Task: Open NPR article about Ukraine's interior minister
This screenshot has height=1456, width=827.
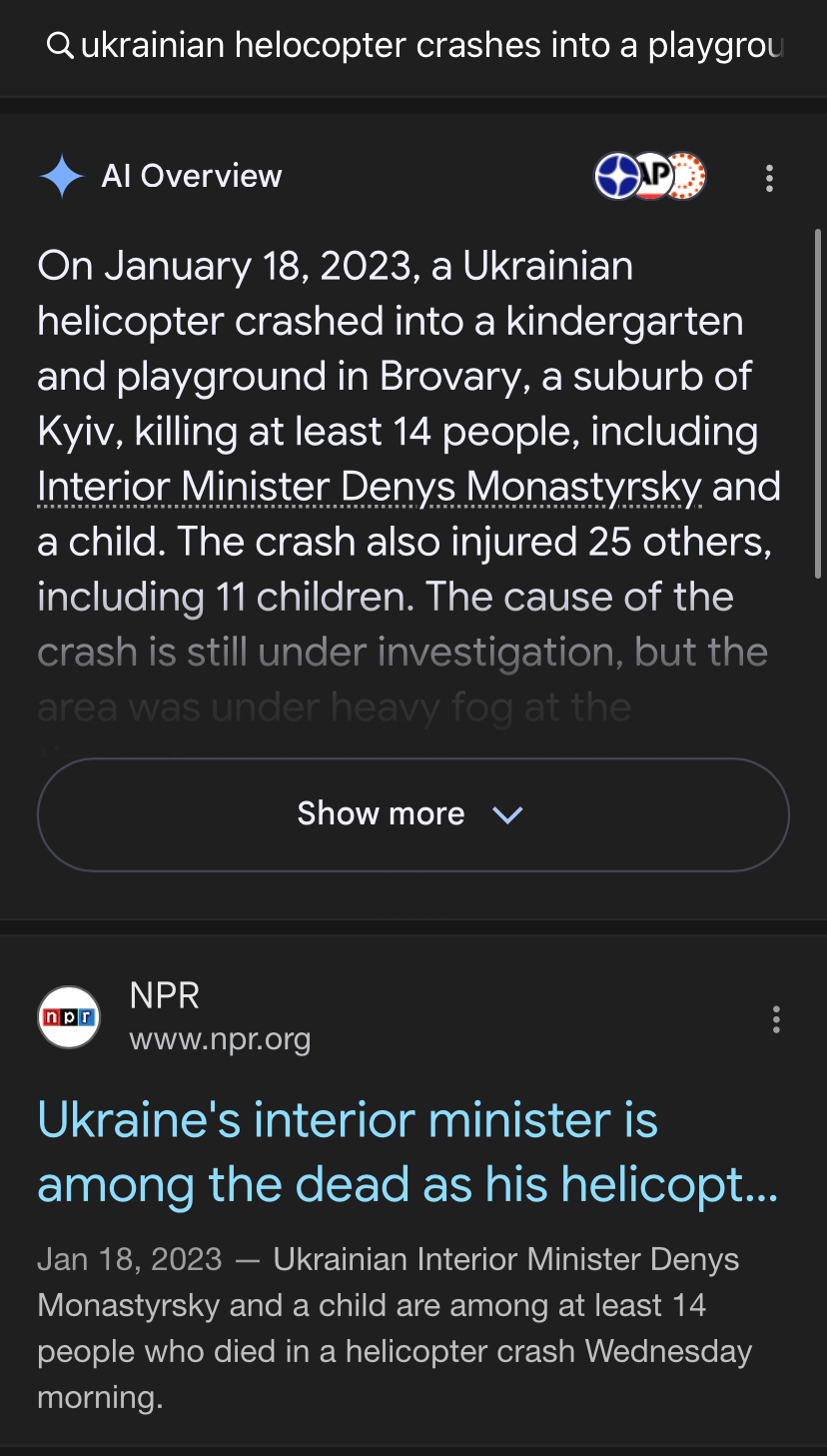Action: [x=407, y=1152]
